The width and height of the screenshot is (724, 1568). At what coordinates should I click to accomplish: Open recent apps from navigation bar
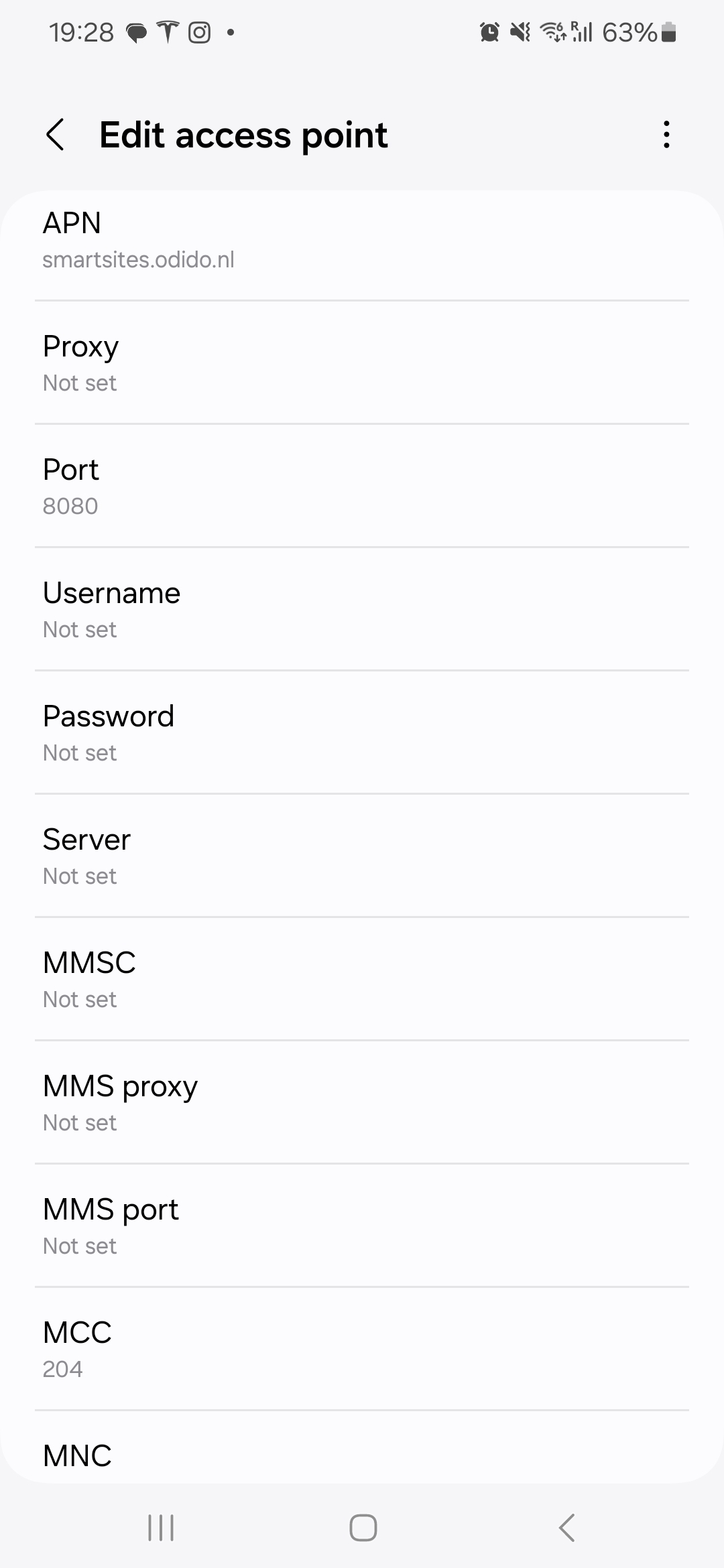click(161, 1528)
